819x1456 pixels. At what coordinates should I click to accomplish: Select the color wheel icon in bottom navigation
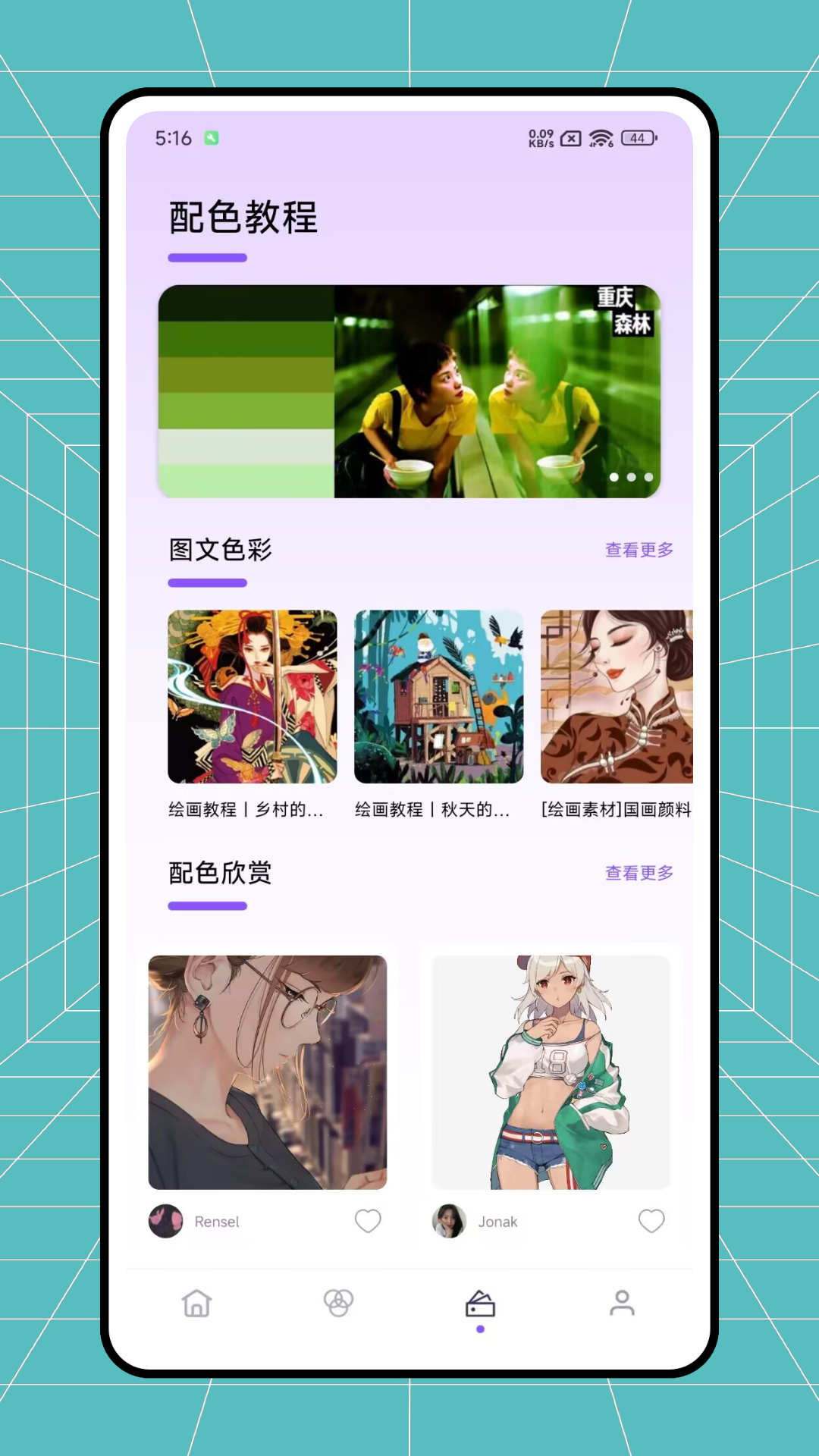(x=339, y=1301)
